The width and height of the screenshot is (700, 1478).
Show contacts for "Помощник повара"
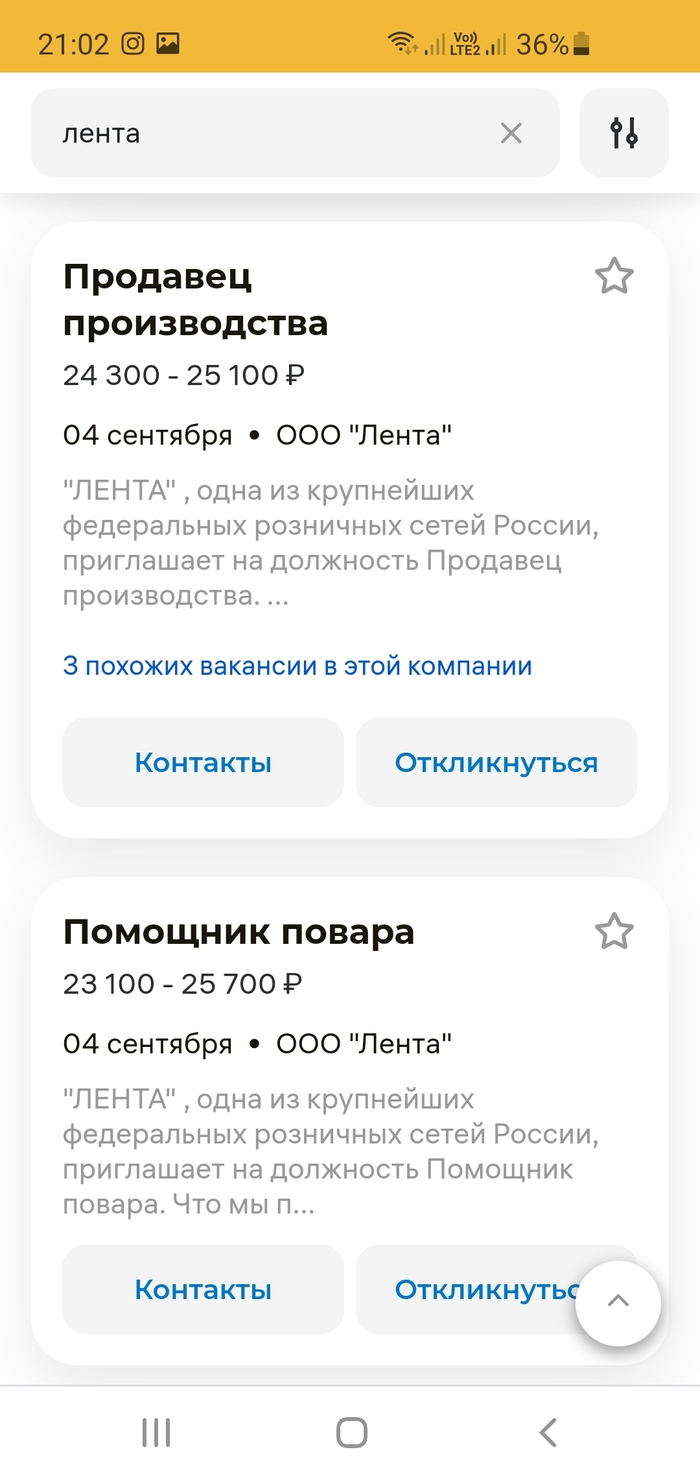coord(203,1290)
